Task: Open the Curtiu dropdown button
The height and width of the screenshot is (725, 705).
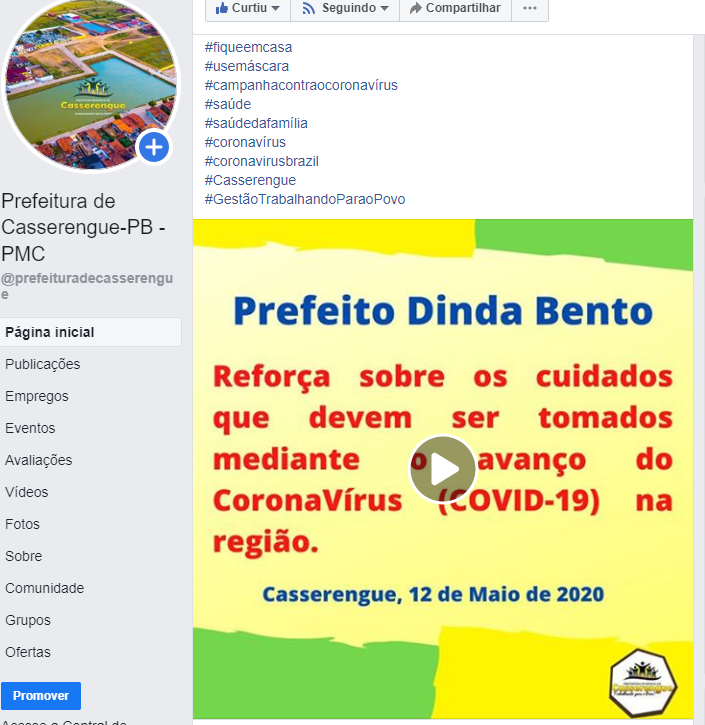Action: pos(248,8)
